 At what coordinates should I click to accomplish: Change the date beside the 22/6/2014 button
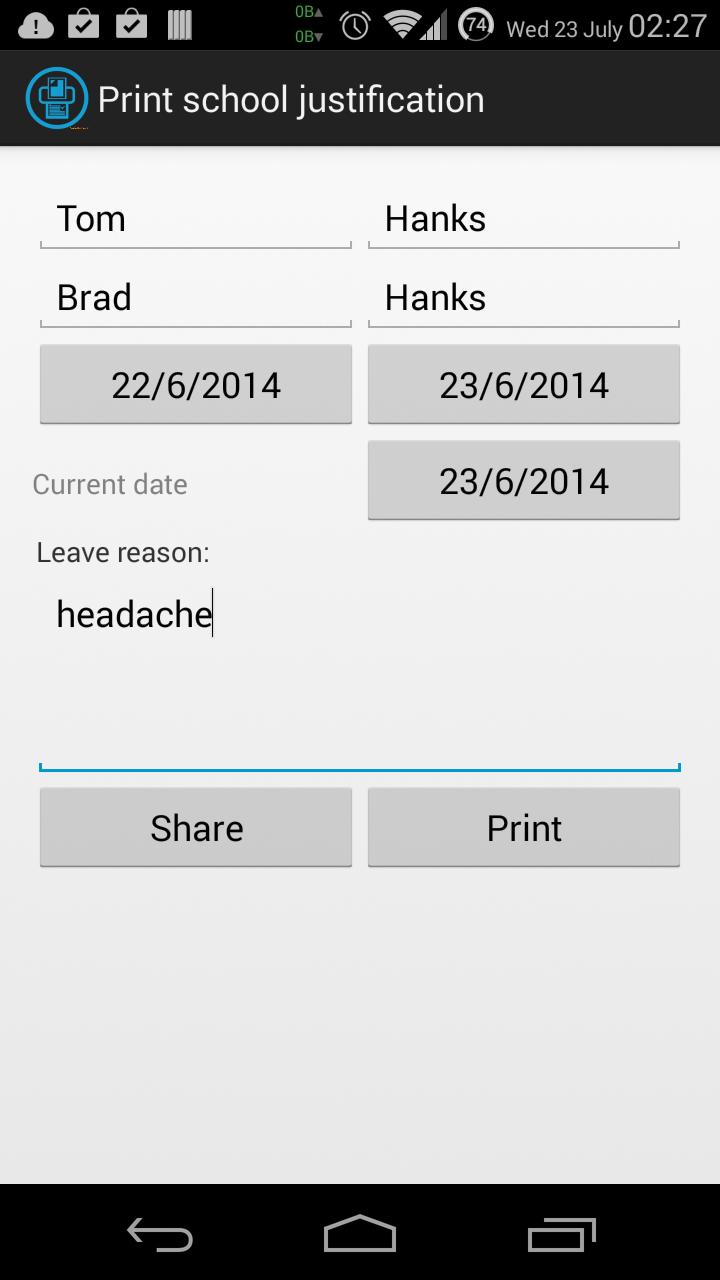[x=523, y=385]
